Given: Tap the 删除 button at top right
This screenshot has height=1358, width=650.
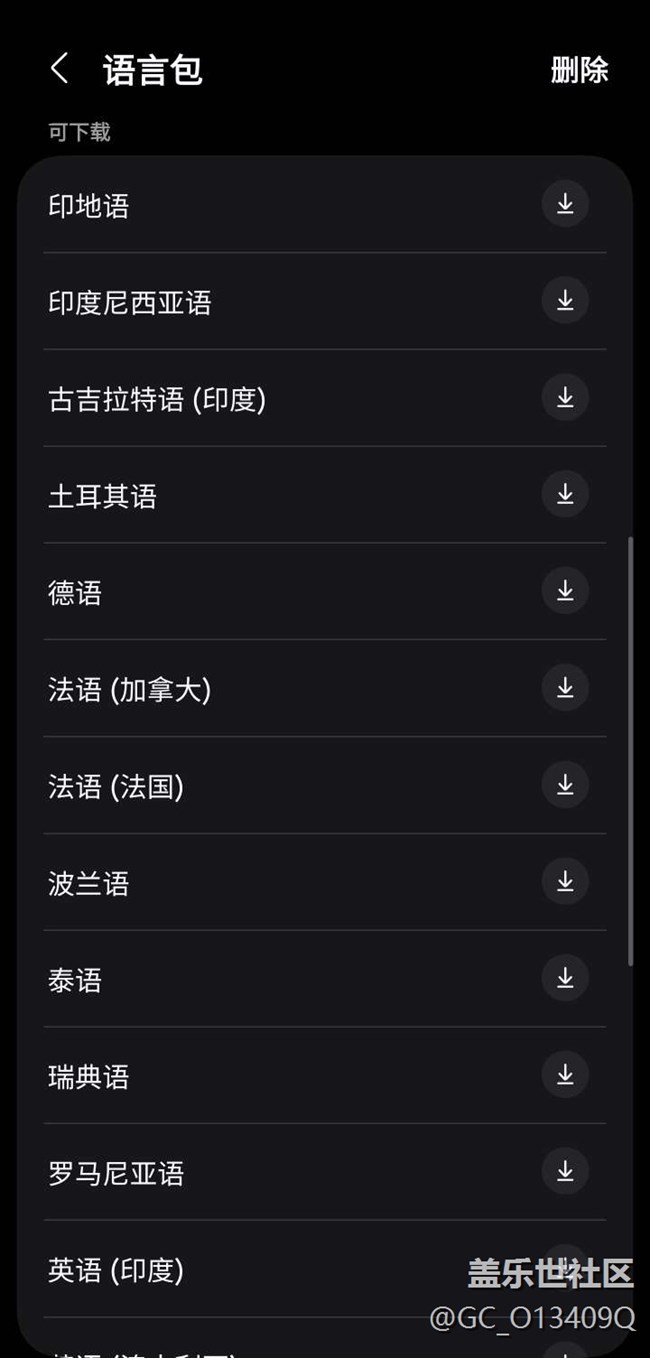Looking at the screenshot, I should (579, 70).
